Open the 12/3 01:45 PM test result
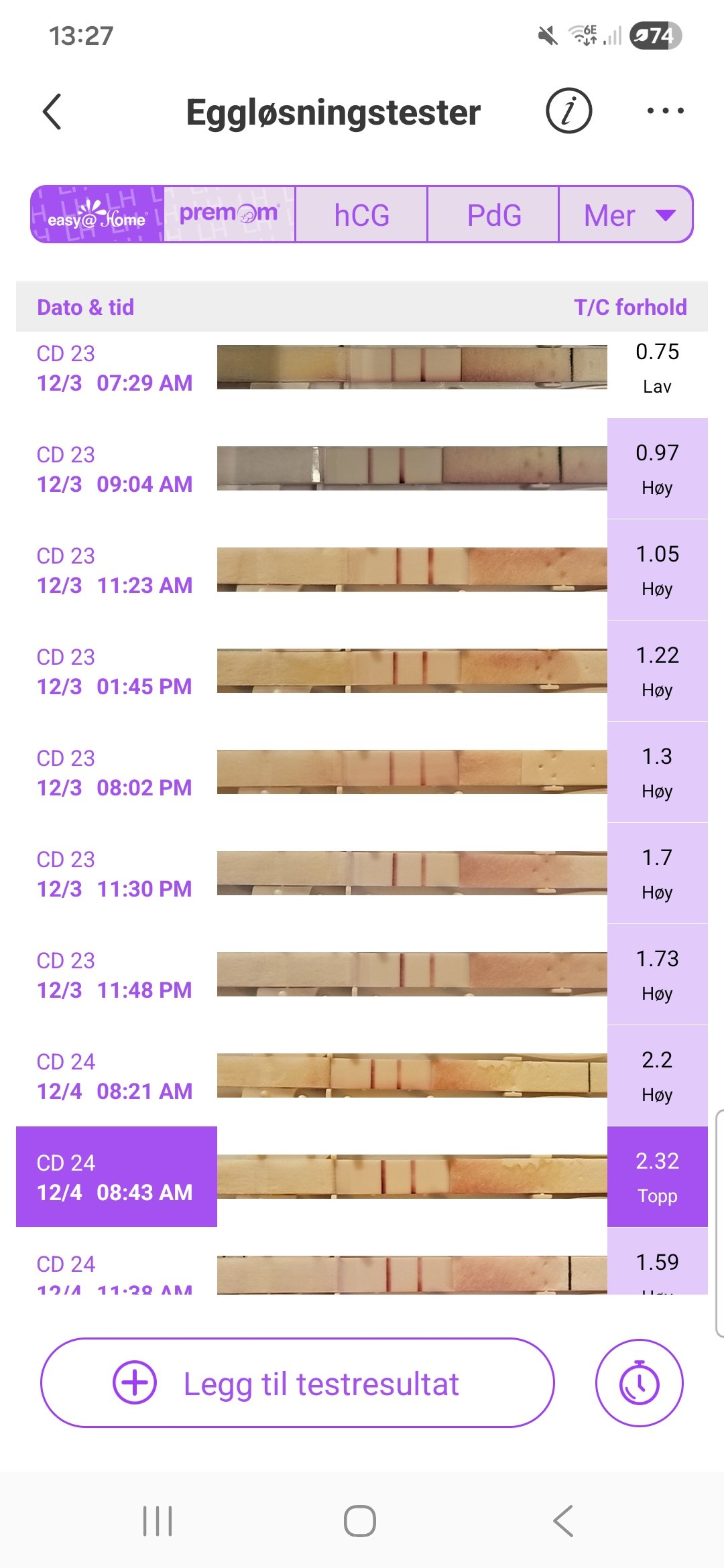This screenshot has width=724, height=1568. pyautogui.click(x=362, y=671)
